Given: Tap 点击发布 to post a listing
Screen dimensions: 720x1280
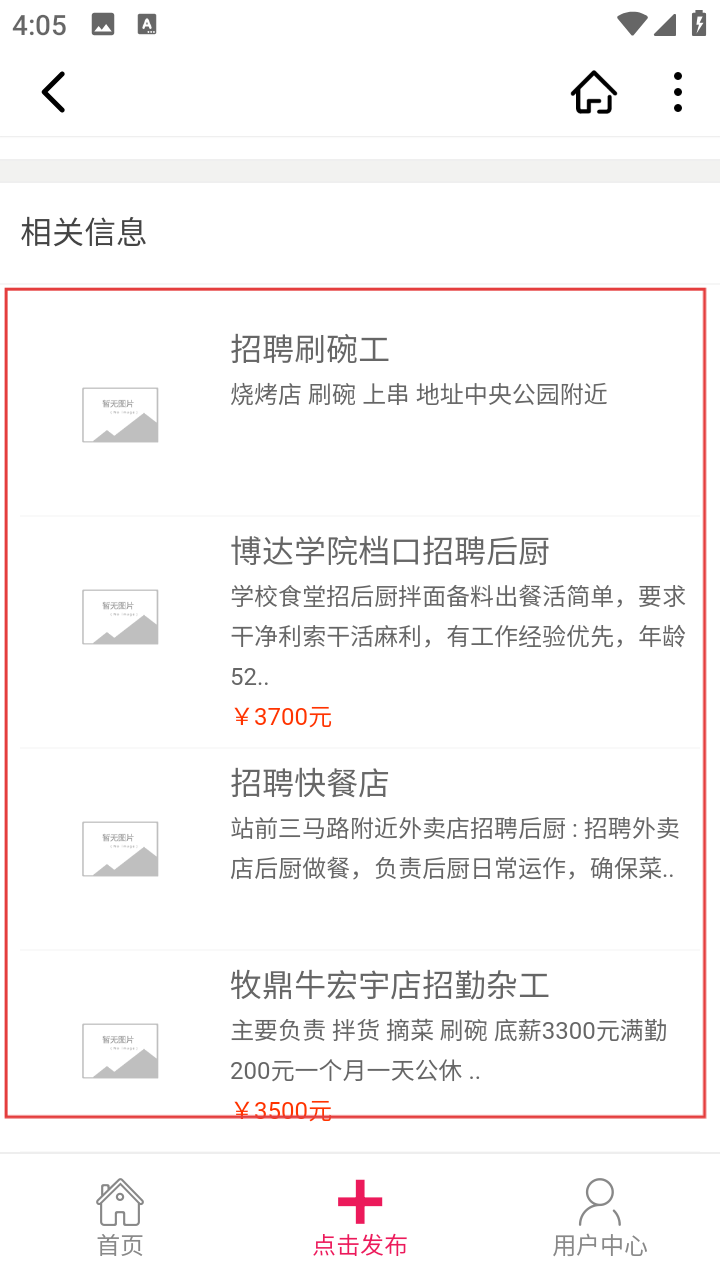Looking at the screenshot, I should point(360,1217).
